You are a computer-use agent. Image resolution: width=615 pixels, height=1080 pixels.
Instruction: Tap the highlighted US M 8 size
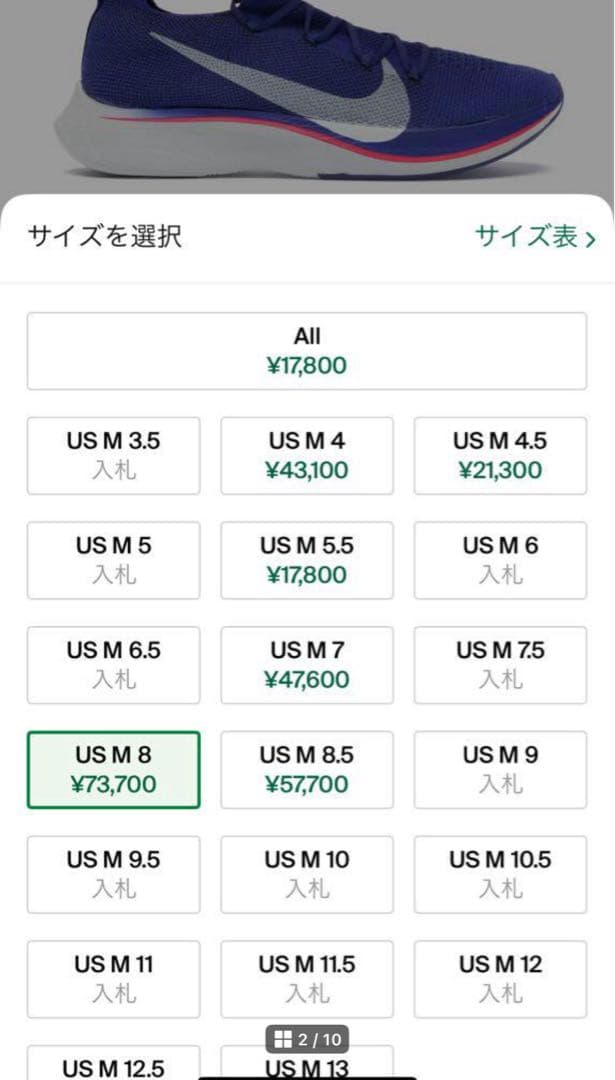tap(113, 770)
